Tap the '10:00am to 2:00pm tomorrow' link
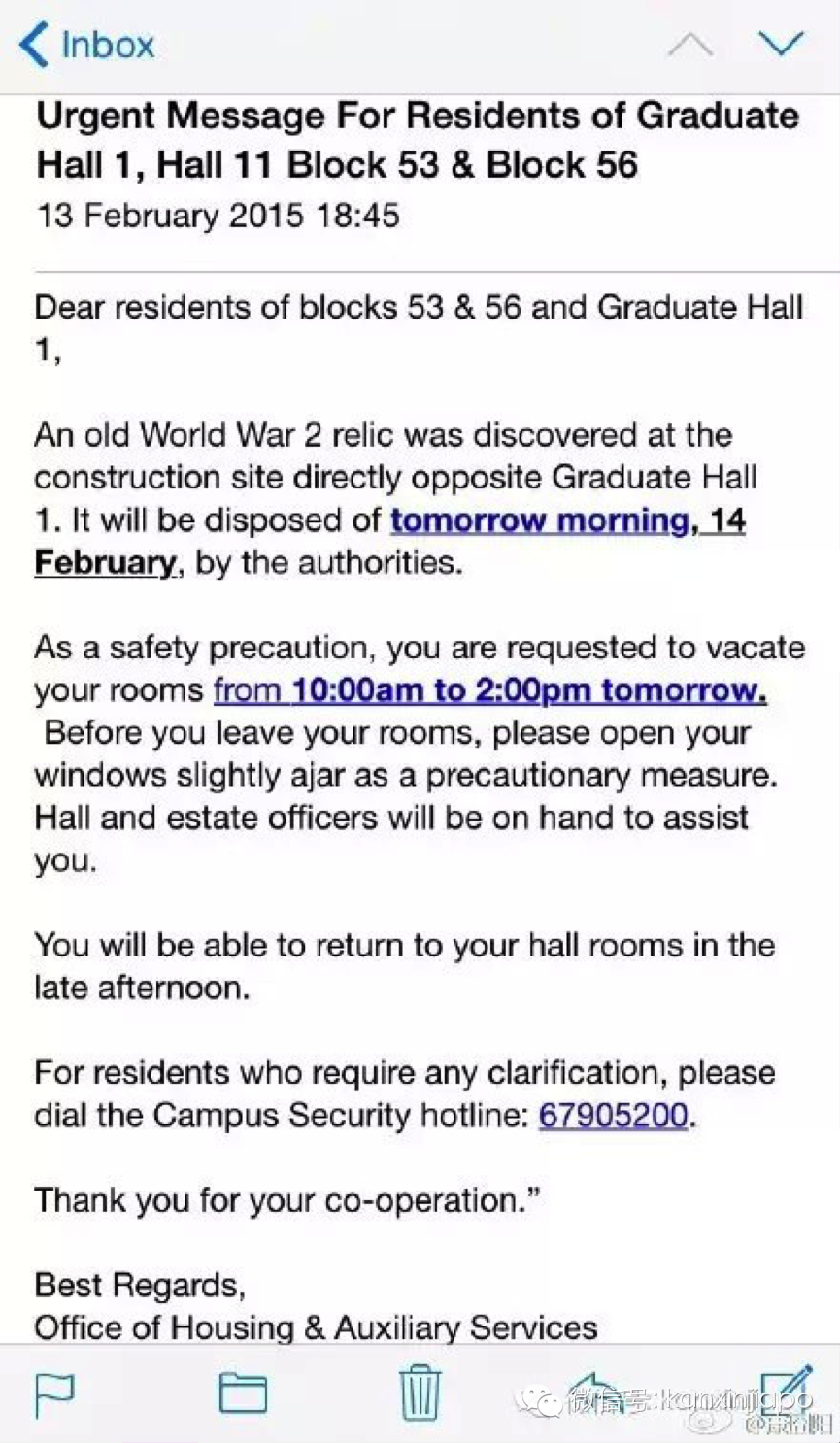 (489, 690)
